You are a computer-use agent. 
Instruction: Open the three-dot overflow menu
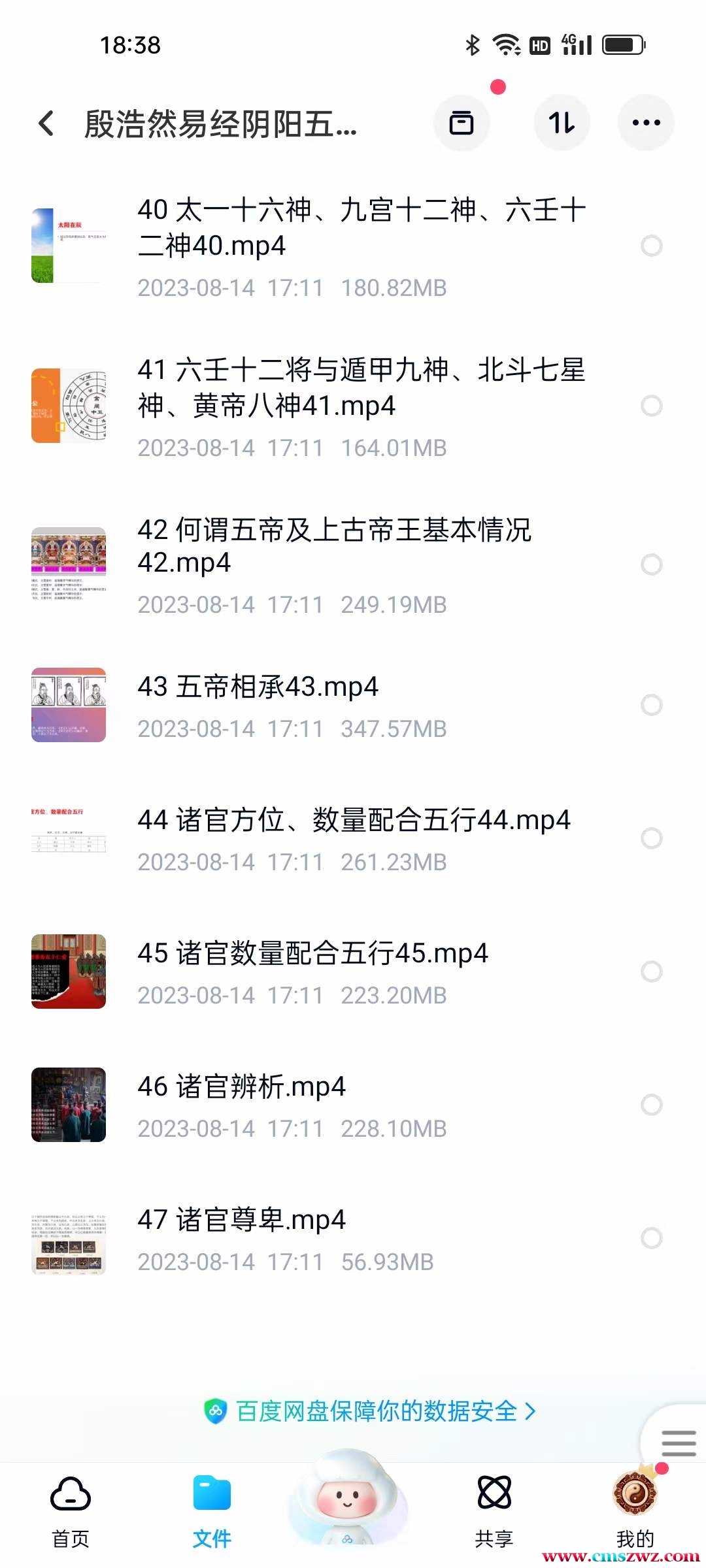point(646,123)
